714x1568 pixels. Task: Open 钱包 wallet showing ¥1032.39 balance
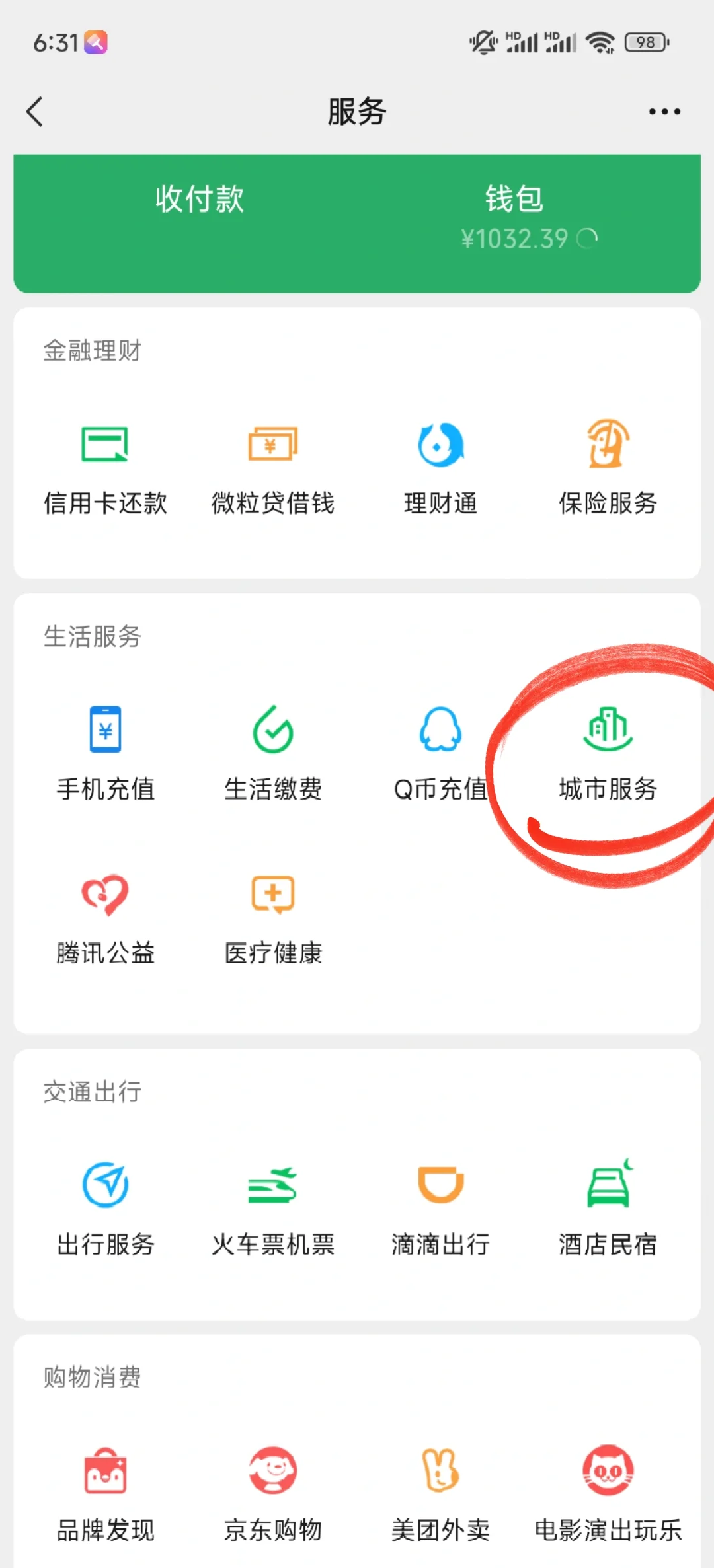coord(514,211)
